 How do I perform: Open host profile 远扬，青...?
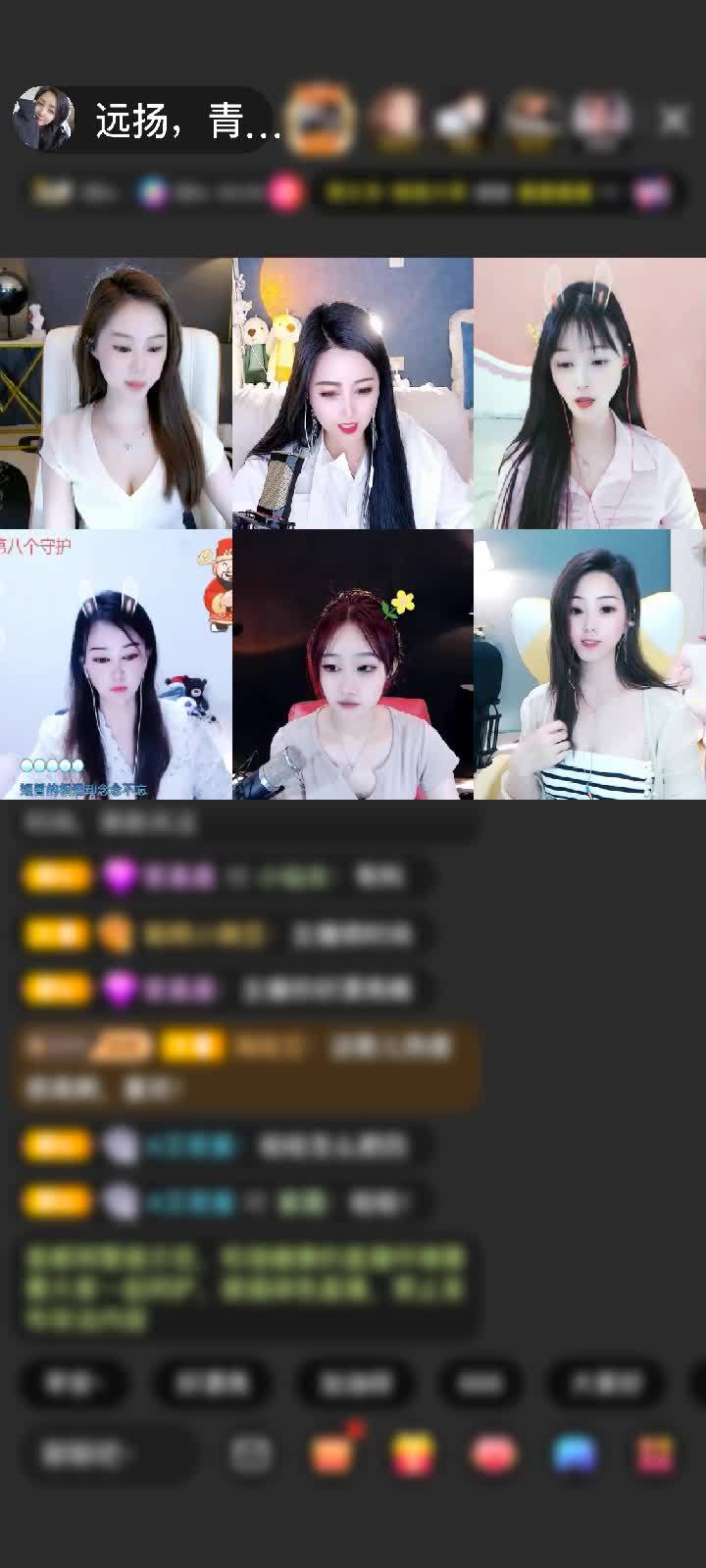[x=147, y=121]
